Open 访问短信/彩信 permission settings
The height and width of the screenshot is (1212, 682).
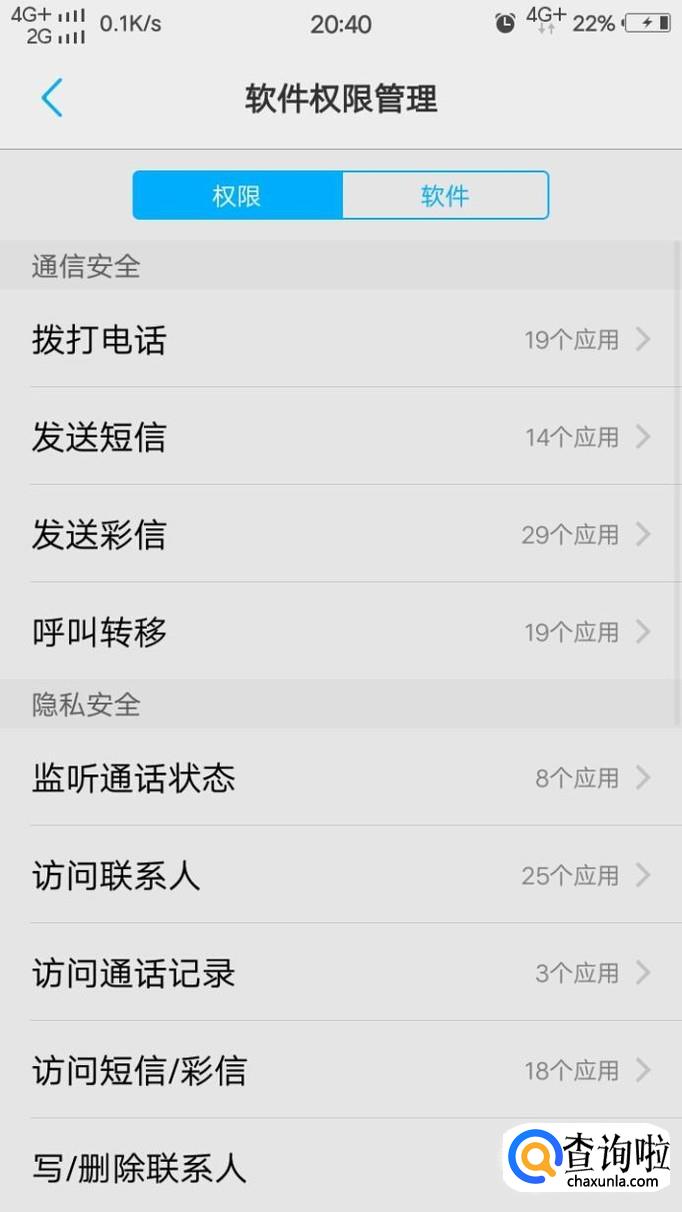(340, 1071)
